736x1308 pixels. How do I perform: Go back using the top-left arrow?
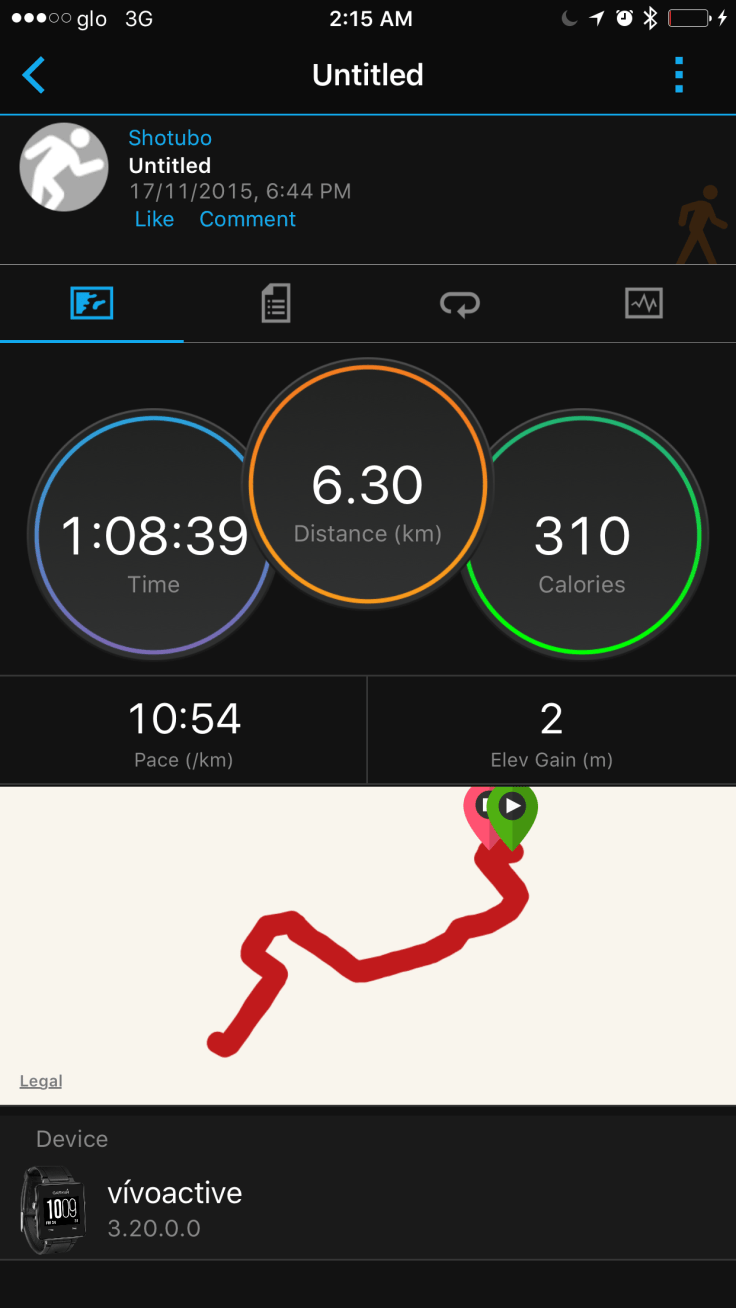[34, 75]
